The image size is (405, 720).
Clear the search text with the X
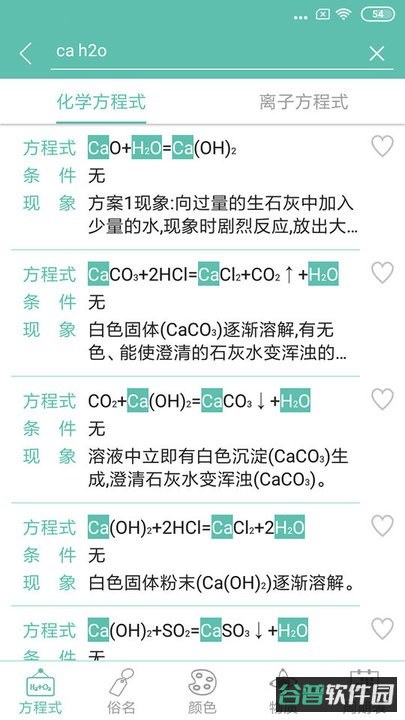[377, 54]
